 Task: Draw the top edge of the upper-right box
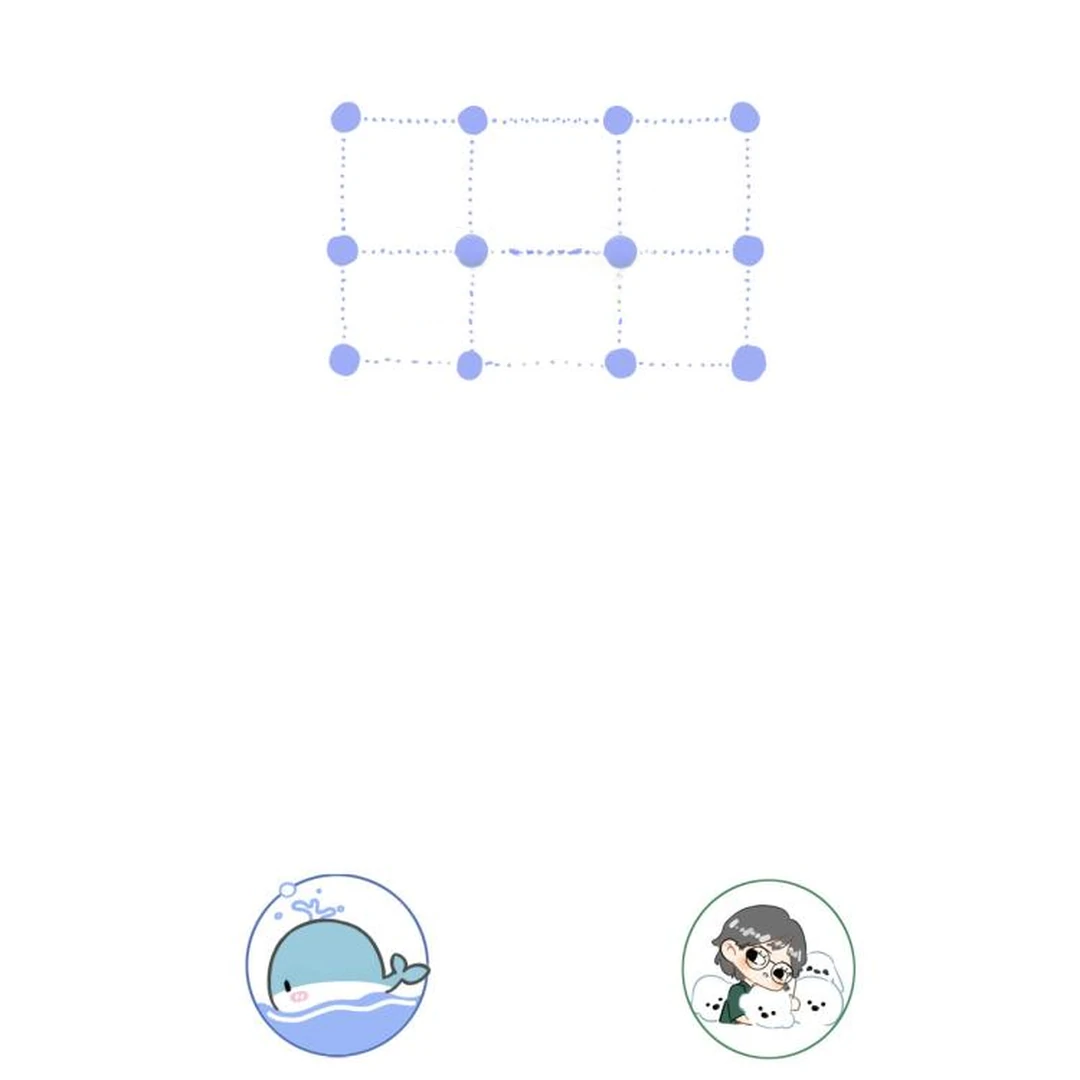(x=681, y=120)
